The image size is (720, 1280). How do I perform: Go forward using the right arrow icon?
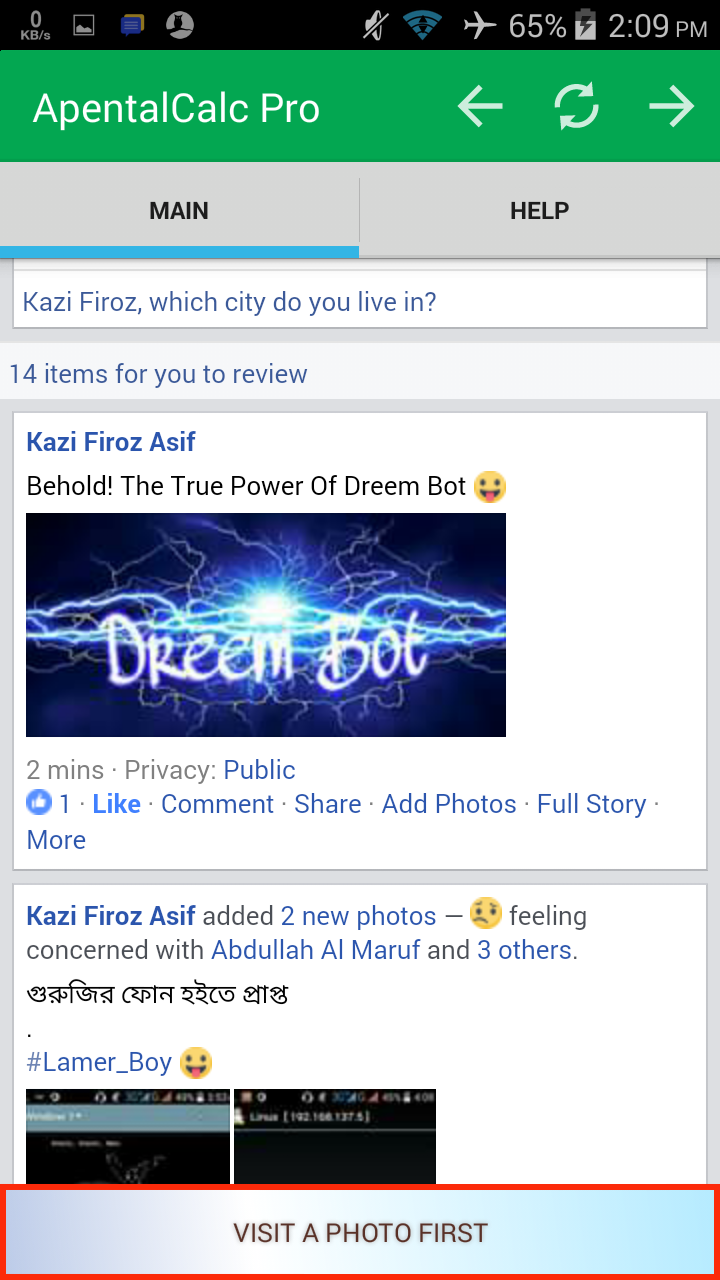(x=671, y=107)
